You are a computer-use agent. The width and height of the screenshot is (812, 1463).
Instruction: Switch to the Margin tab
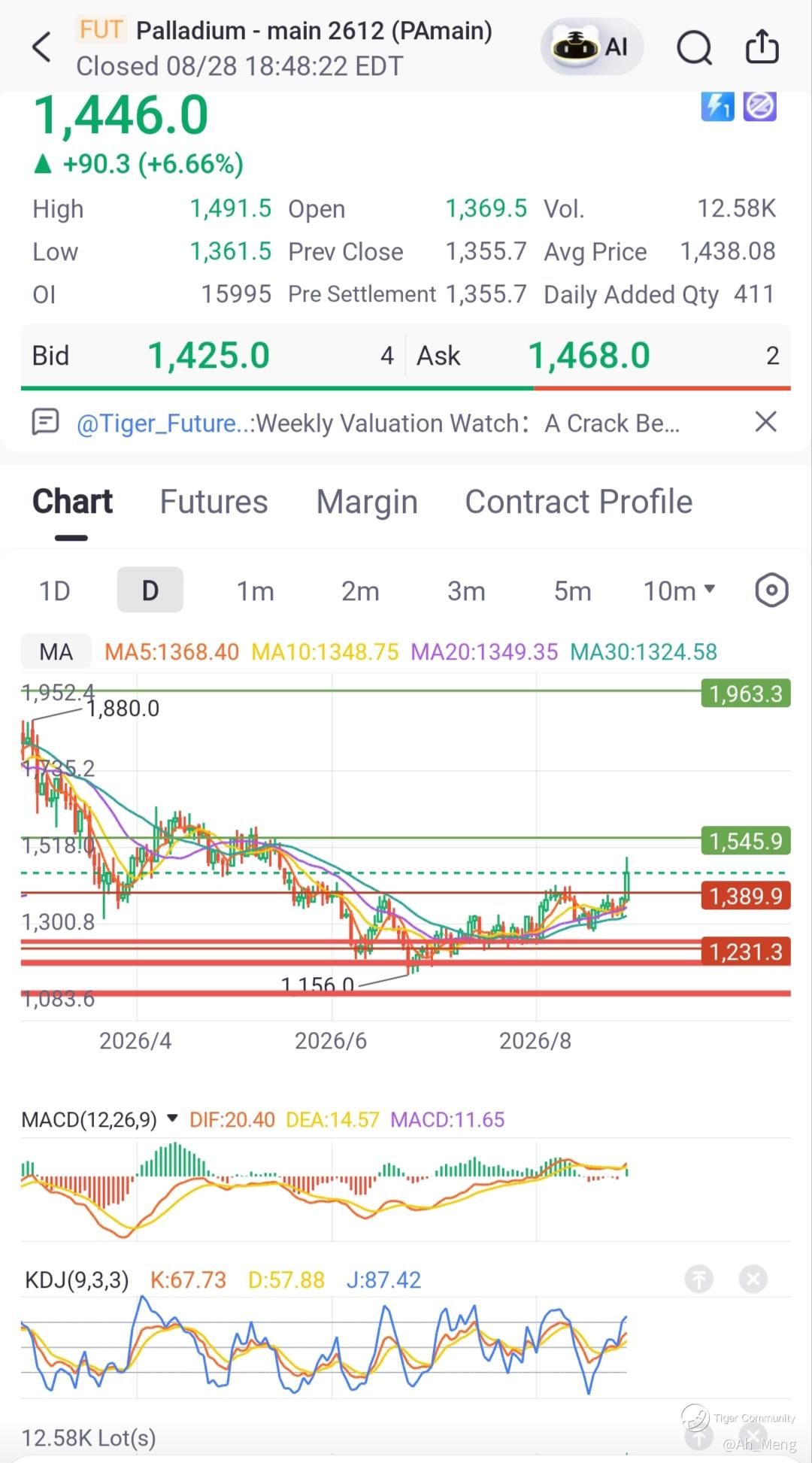pos(367,502)
